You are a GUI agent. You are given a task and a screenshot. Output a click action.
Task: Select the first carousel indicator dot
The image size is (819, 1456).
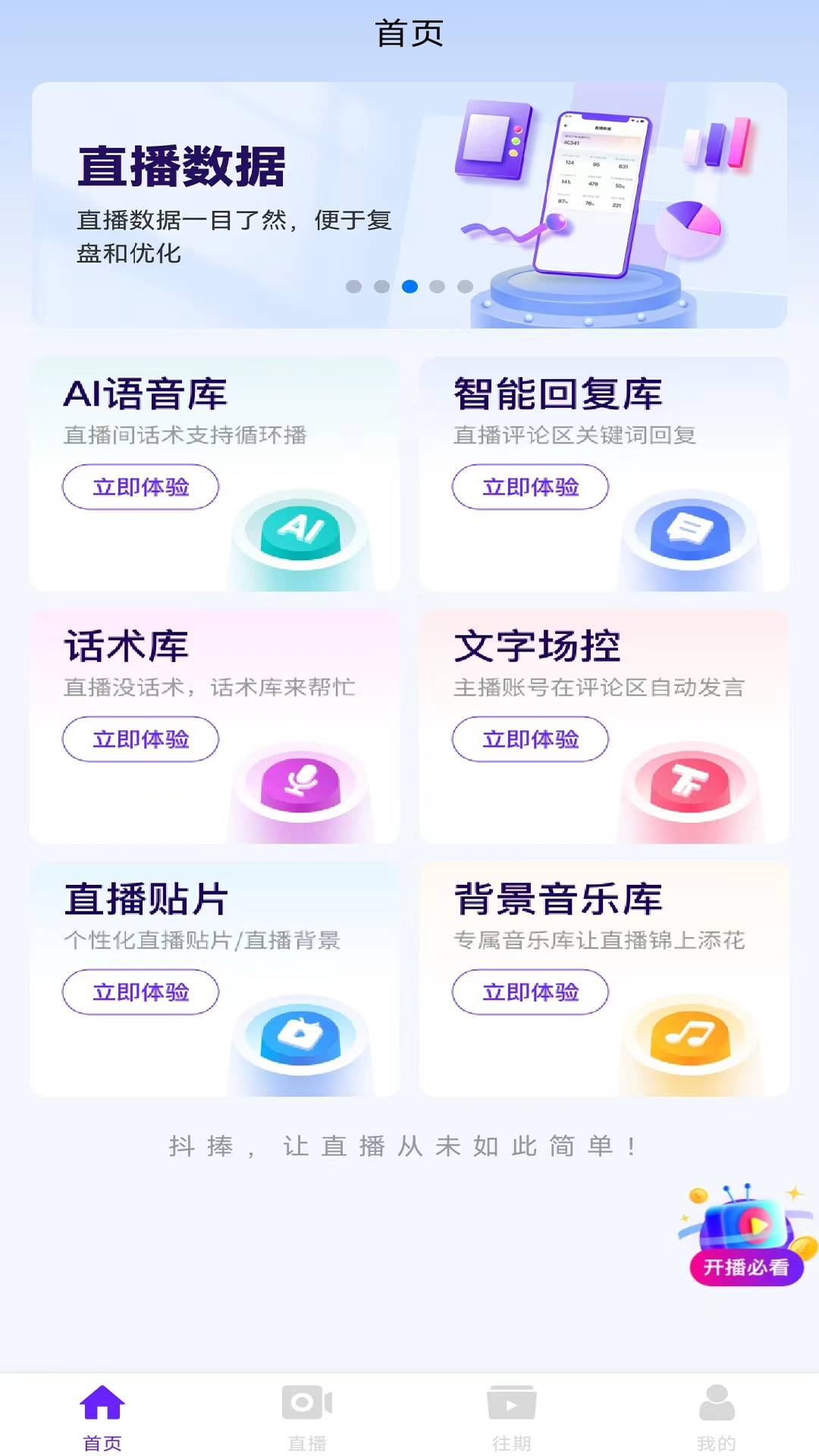(x=353, y=287)
